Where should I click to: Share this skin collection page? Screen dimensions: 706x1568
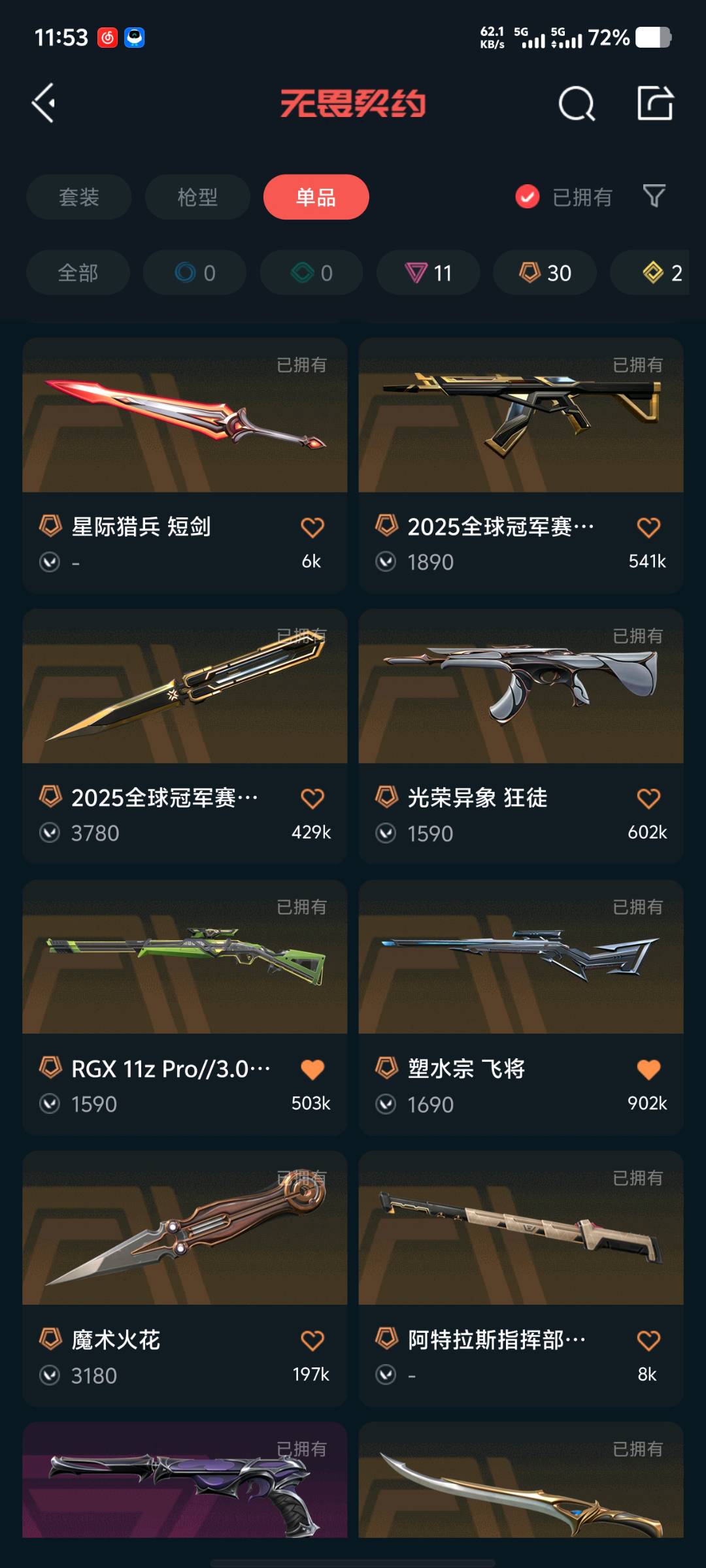point(655,103)
